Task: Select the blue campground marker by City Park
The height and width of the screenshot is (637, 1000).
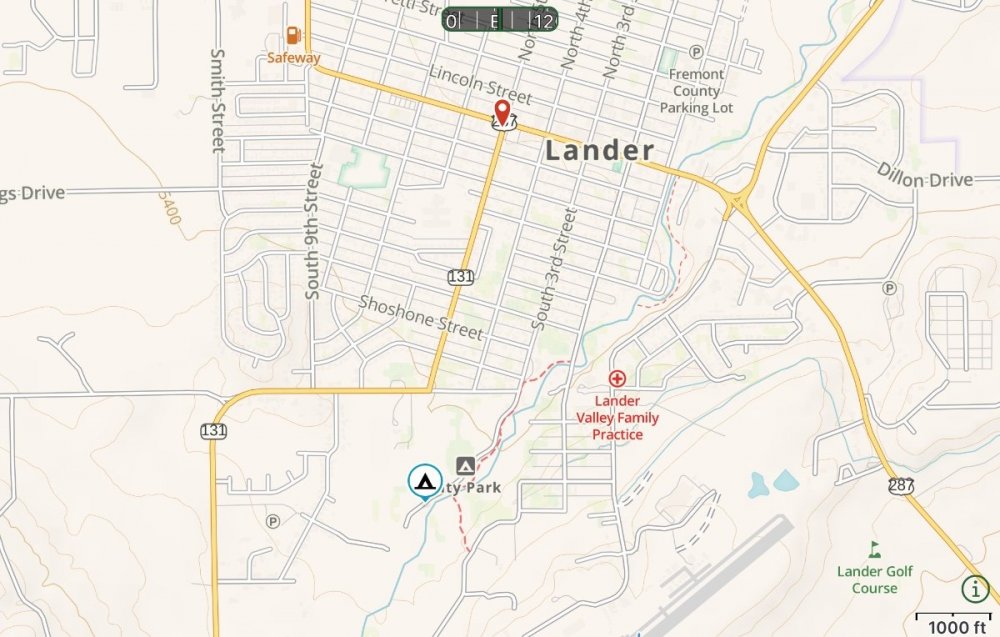Action: pyautogui.click(x=425, y=482)
